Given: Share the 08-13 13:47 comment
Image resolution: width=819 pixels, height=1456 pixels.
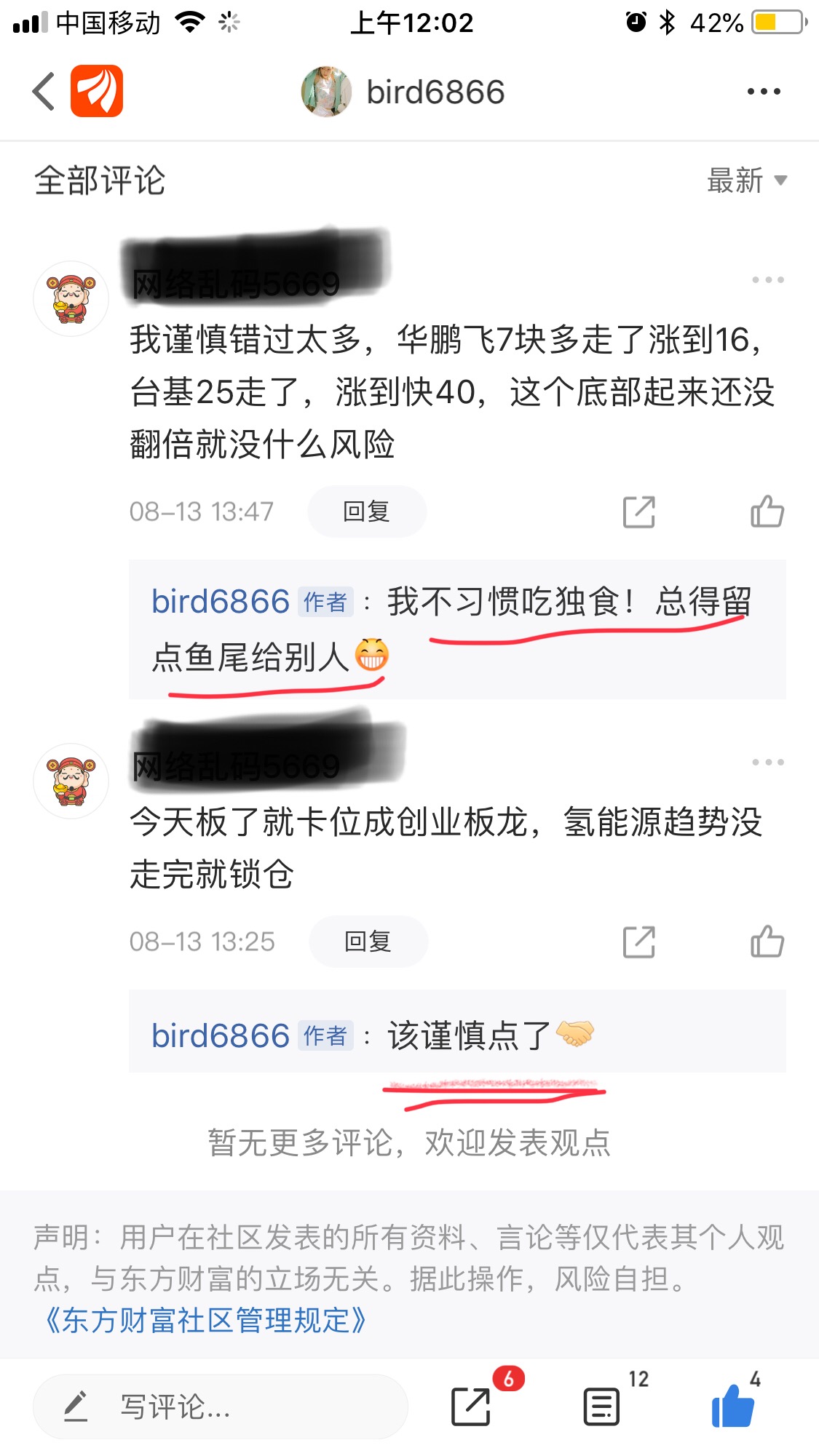Looking at the screenshot, I should pos(639,512).
